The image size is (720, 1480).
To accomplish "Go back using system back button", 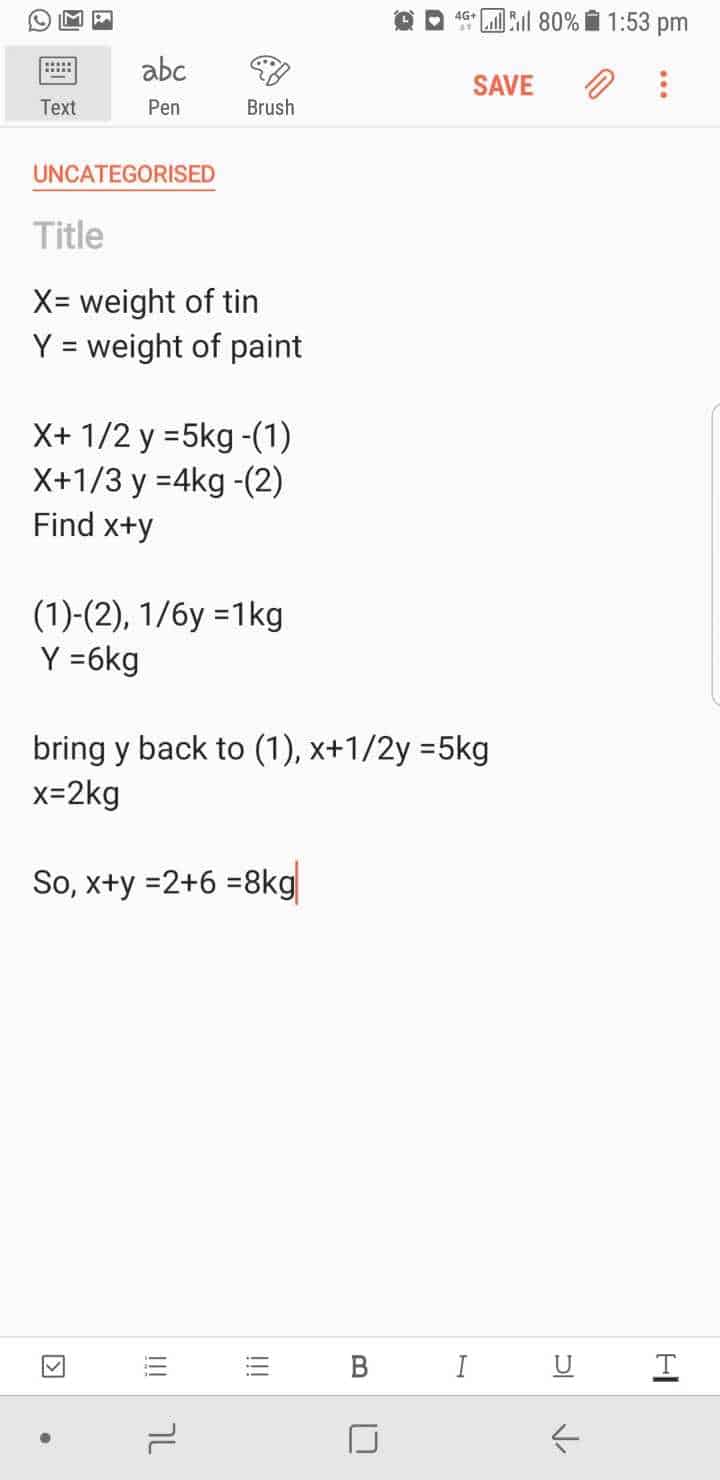I will [x=565, y=1439].
